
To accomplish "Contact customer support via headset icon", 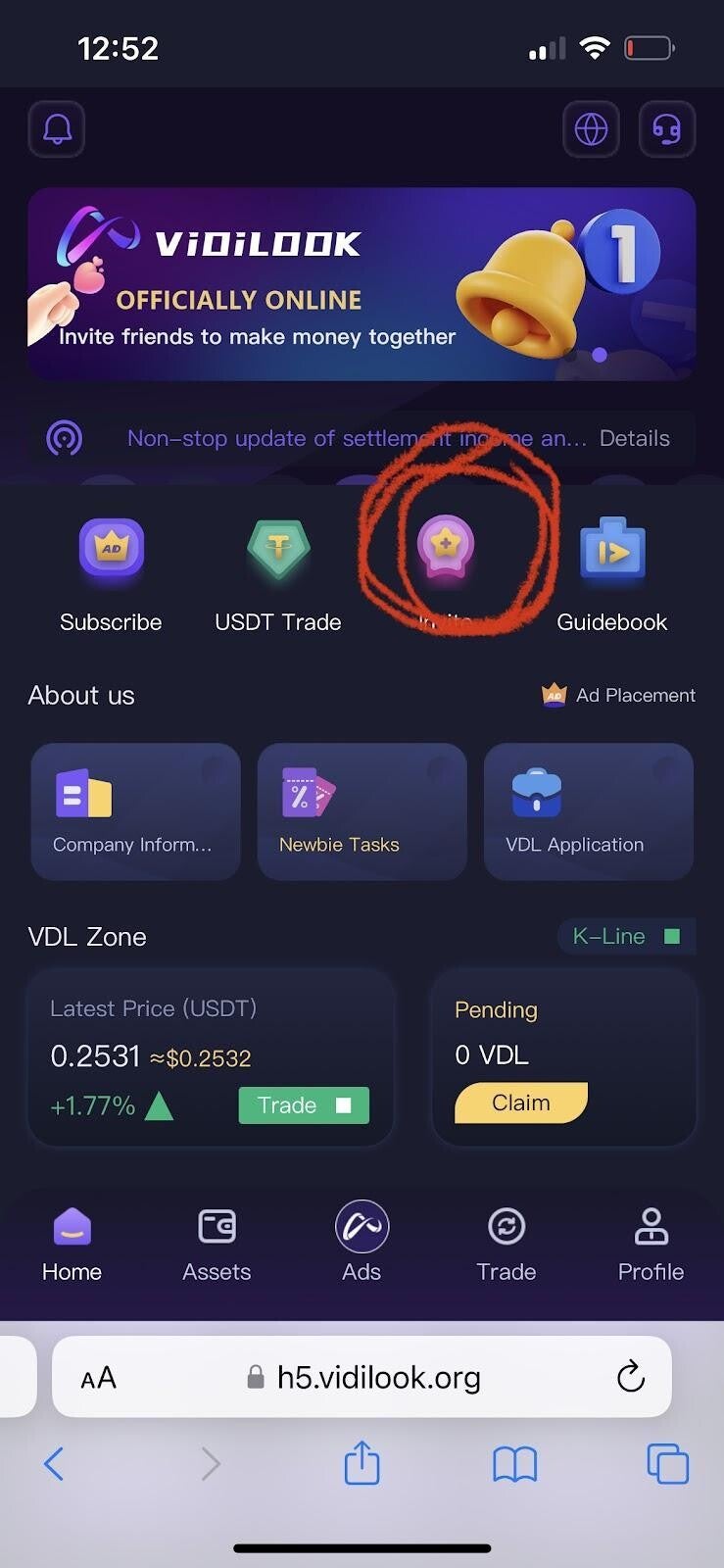I will click(x=667, y=129).
